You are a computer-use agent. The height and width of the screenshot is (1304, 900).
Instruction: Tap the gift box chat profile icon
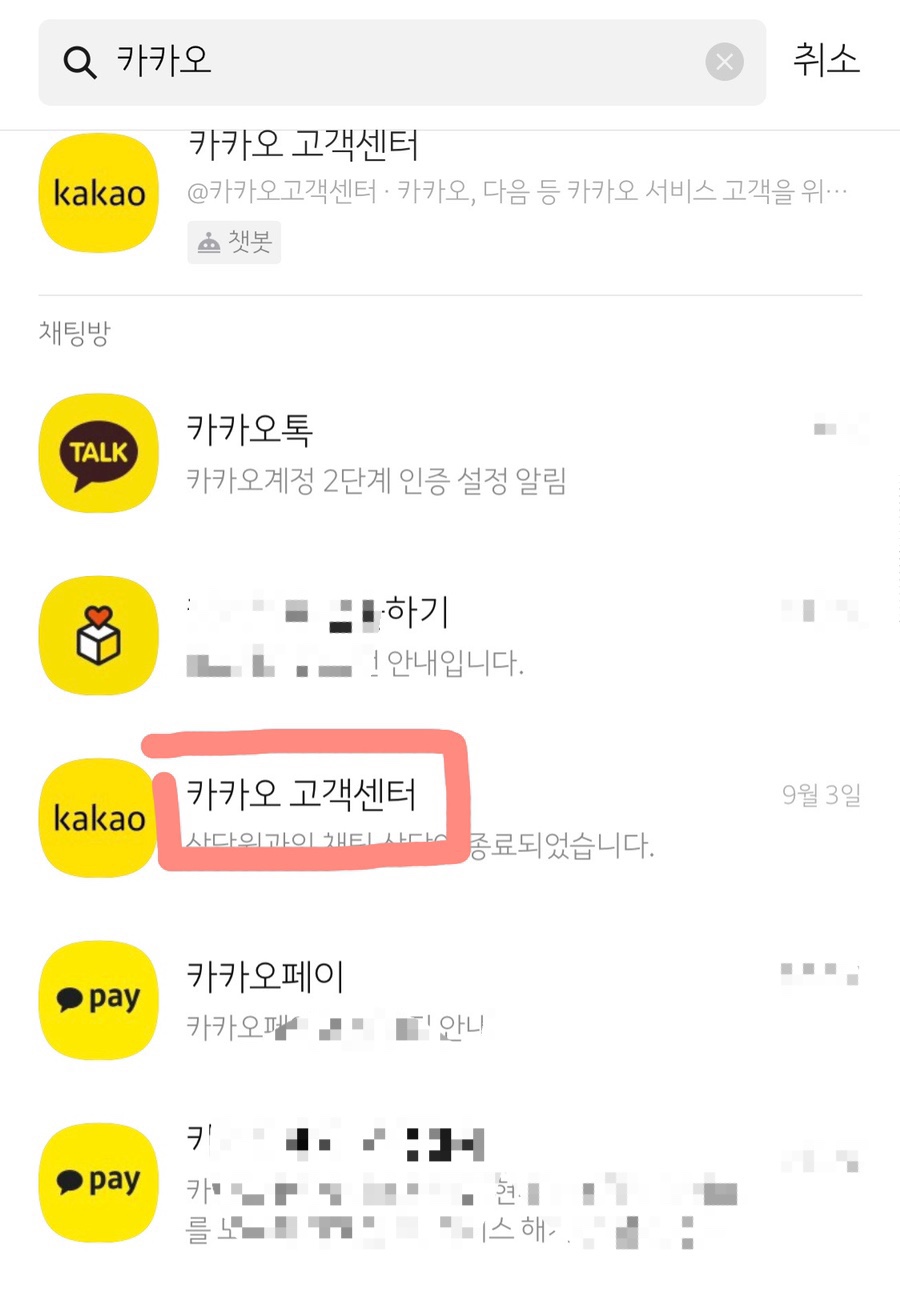click(x=97, y=635)
